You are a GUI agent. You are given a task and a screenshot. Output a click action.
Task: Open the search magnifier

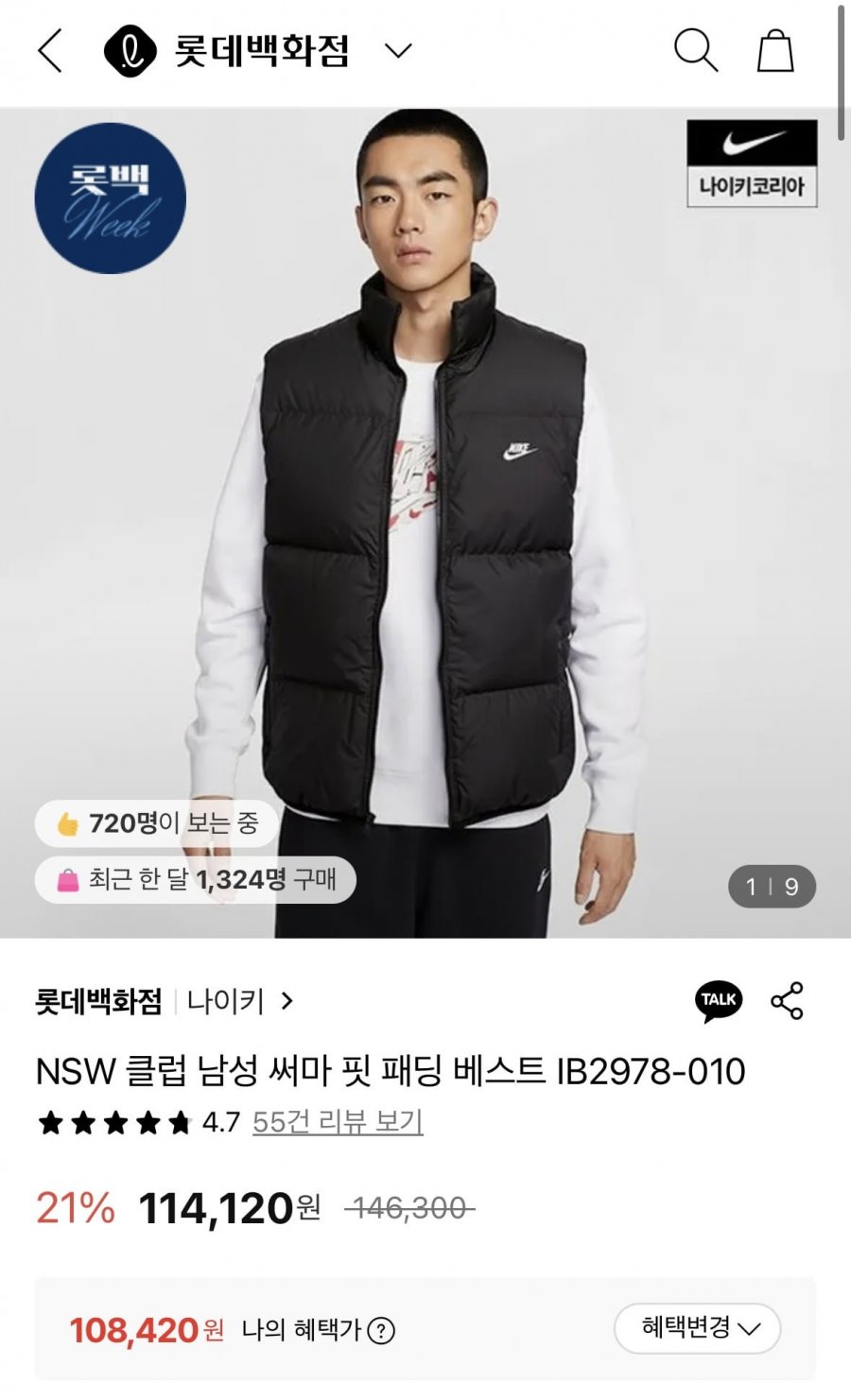click(695, 50)
